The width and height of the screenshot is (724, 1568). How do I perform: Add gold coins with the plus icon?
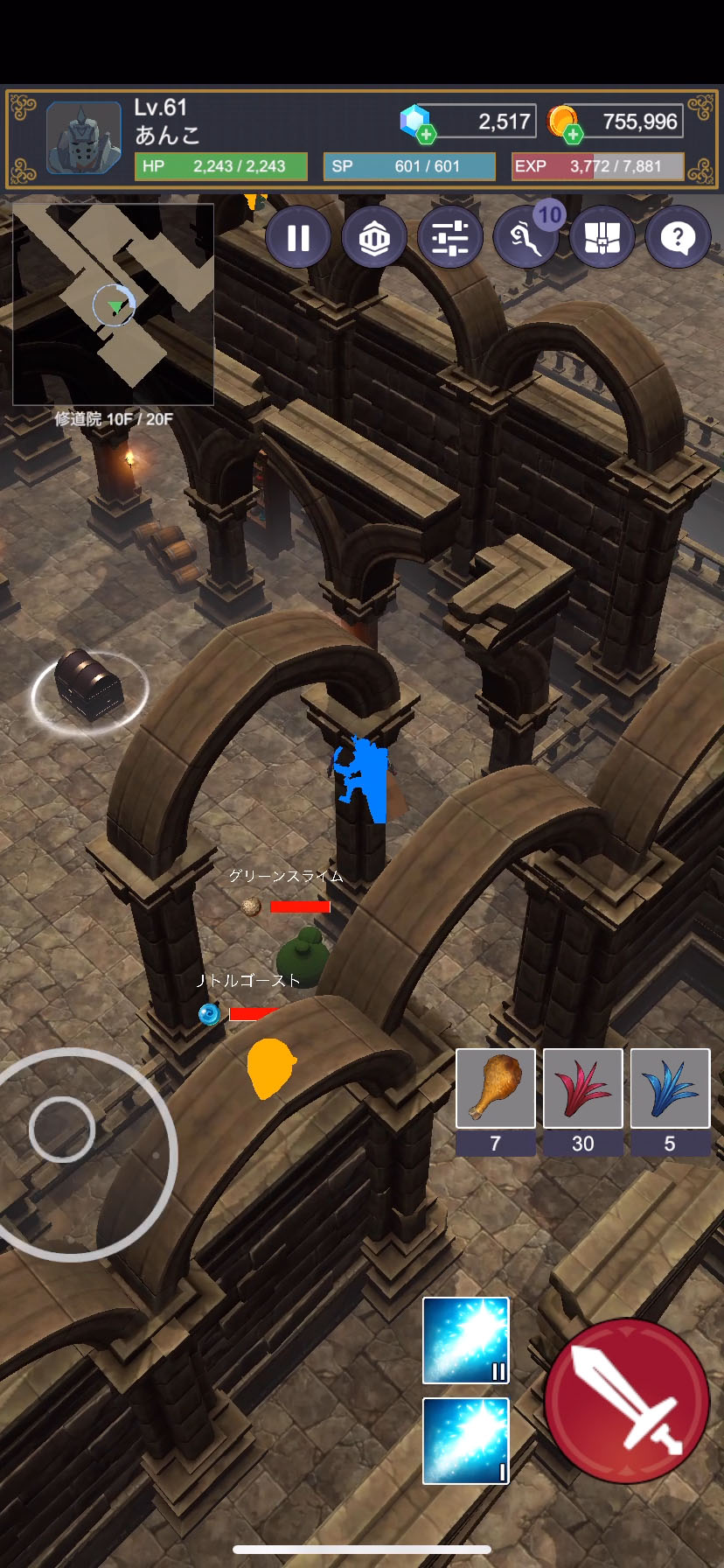573,134
